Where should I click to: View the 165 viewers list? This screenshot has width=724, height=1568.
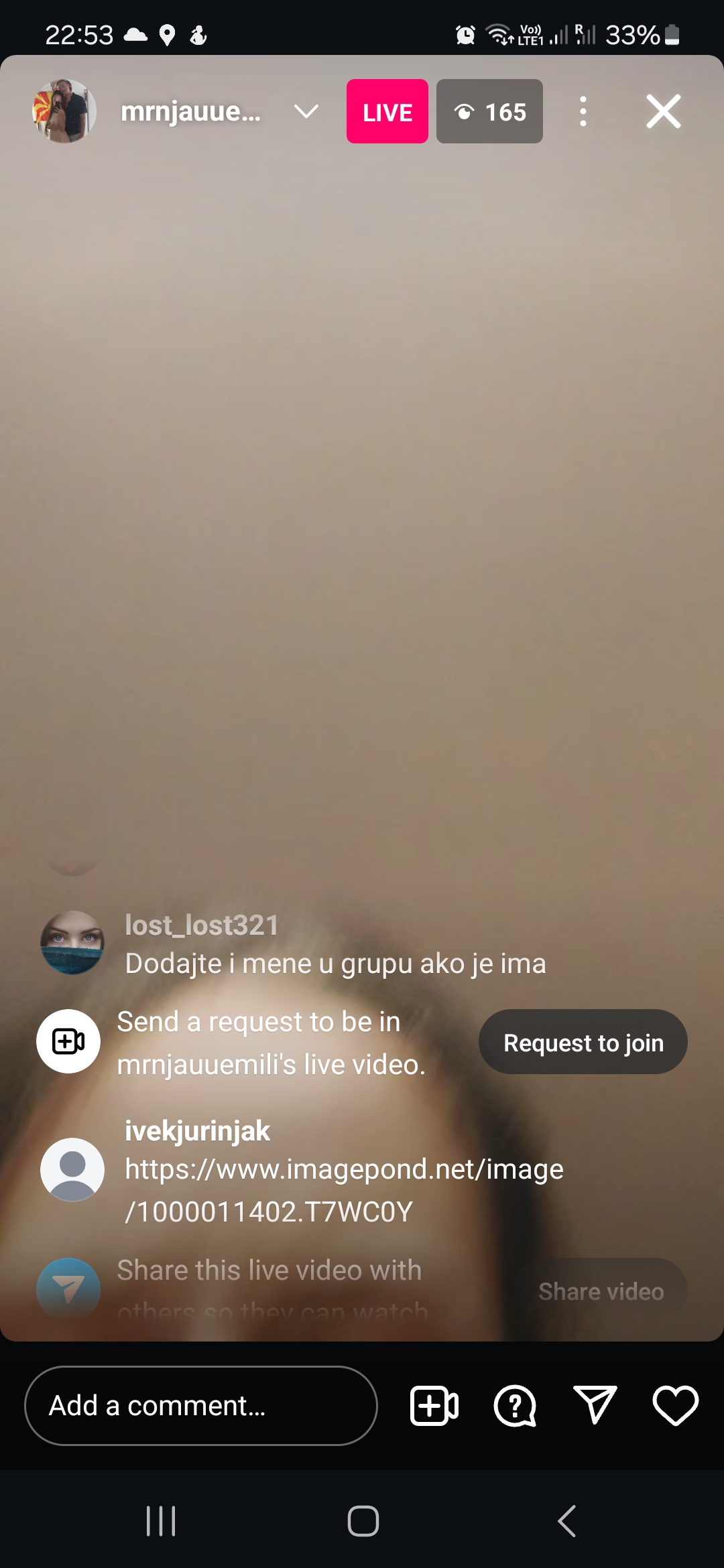pos(489,111)
